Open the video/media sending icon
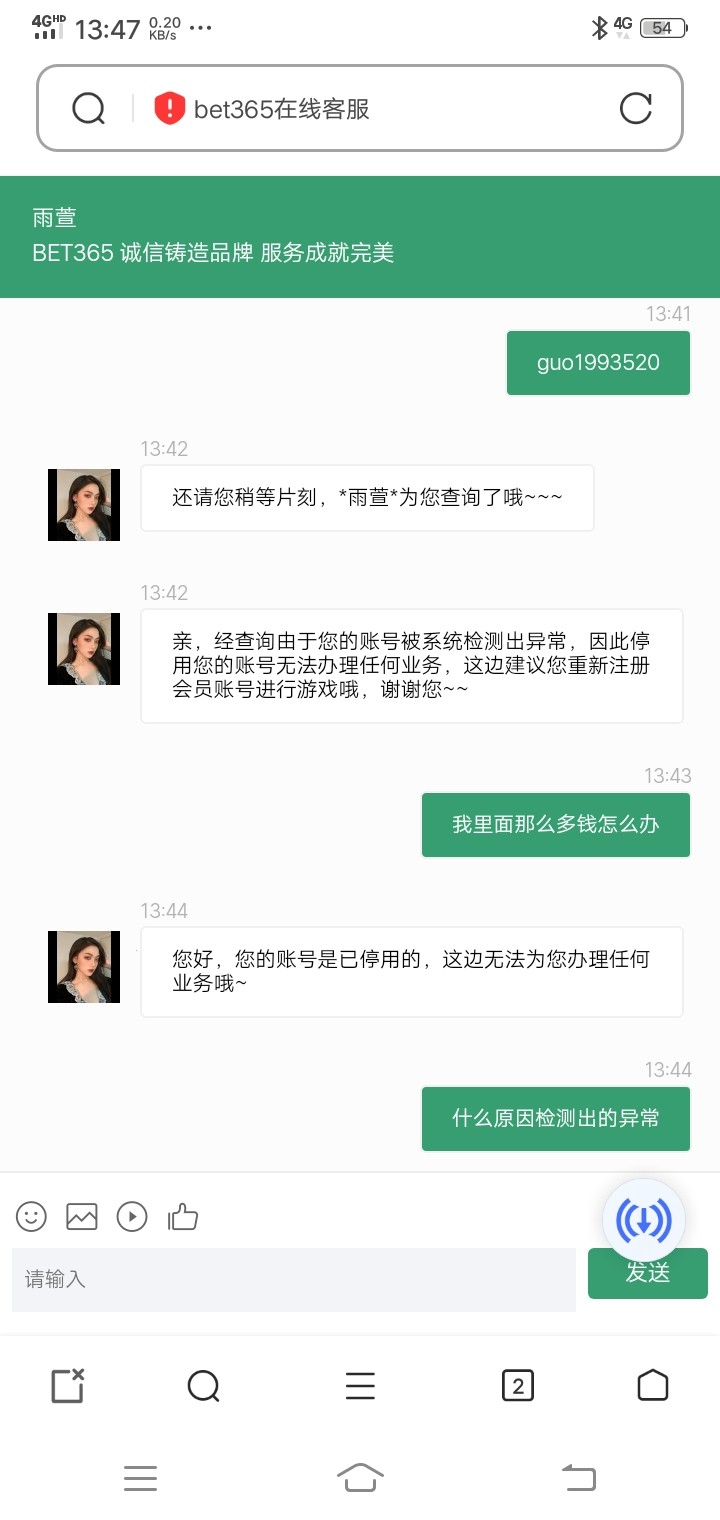 pyautogui.click(x=132, y=1216)
